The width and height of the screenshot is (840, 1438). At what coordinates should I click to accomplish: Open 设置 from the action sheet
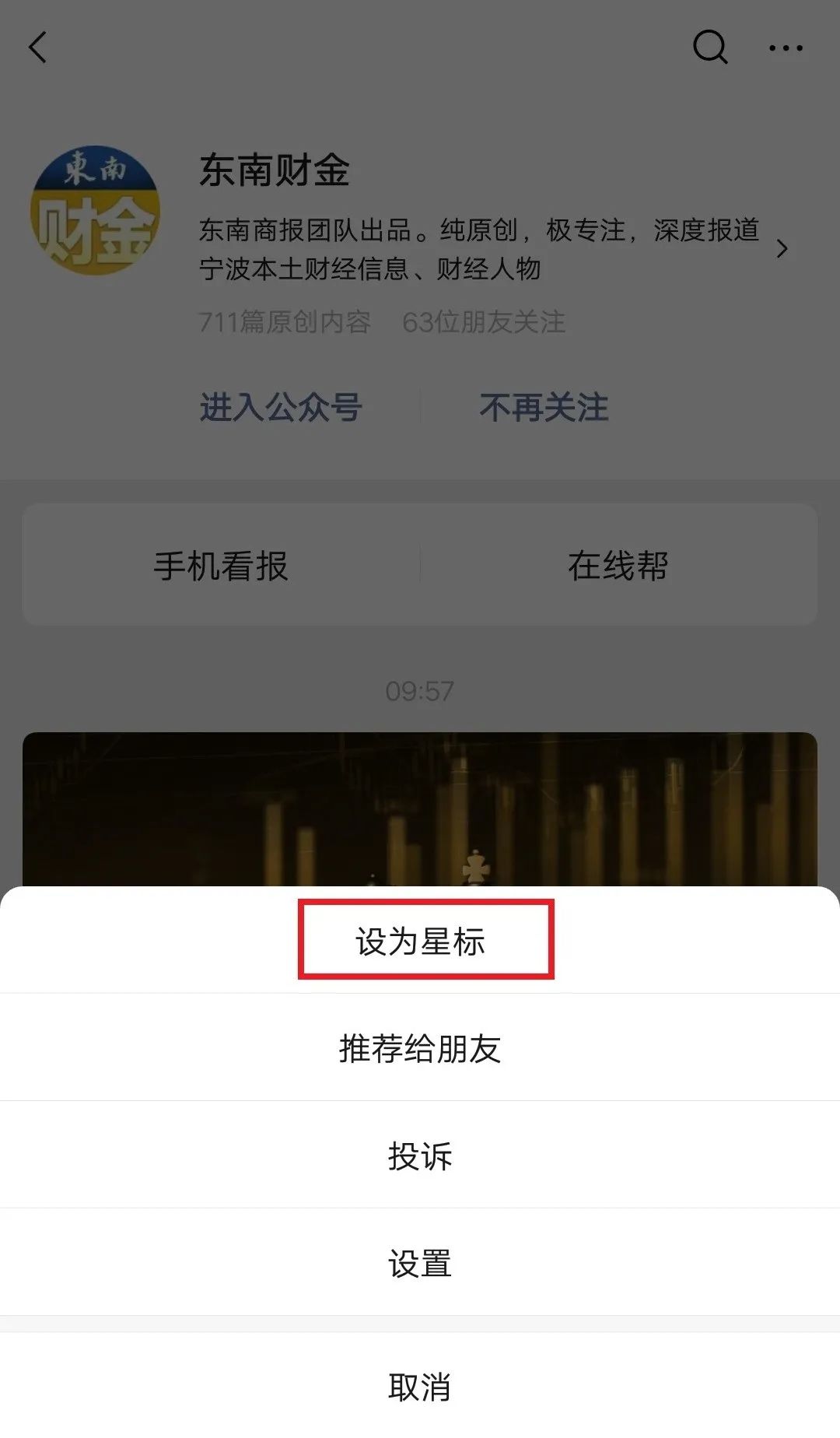click(x=420, y=1264)
